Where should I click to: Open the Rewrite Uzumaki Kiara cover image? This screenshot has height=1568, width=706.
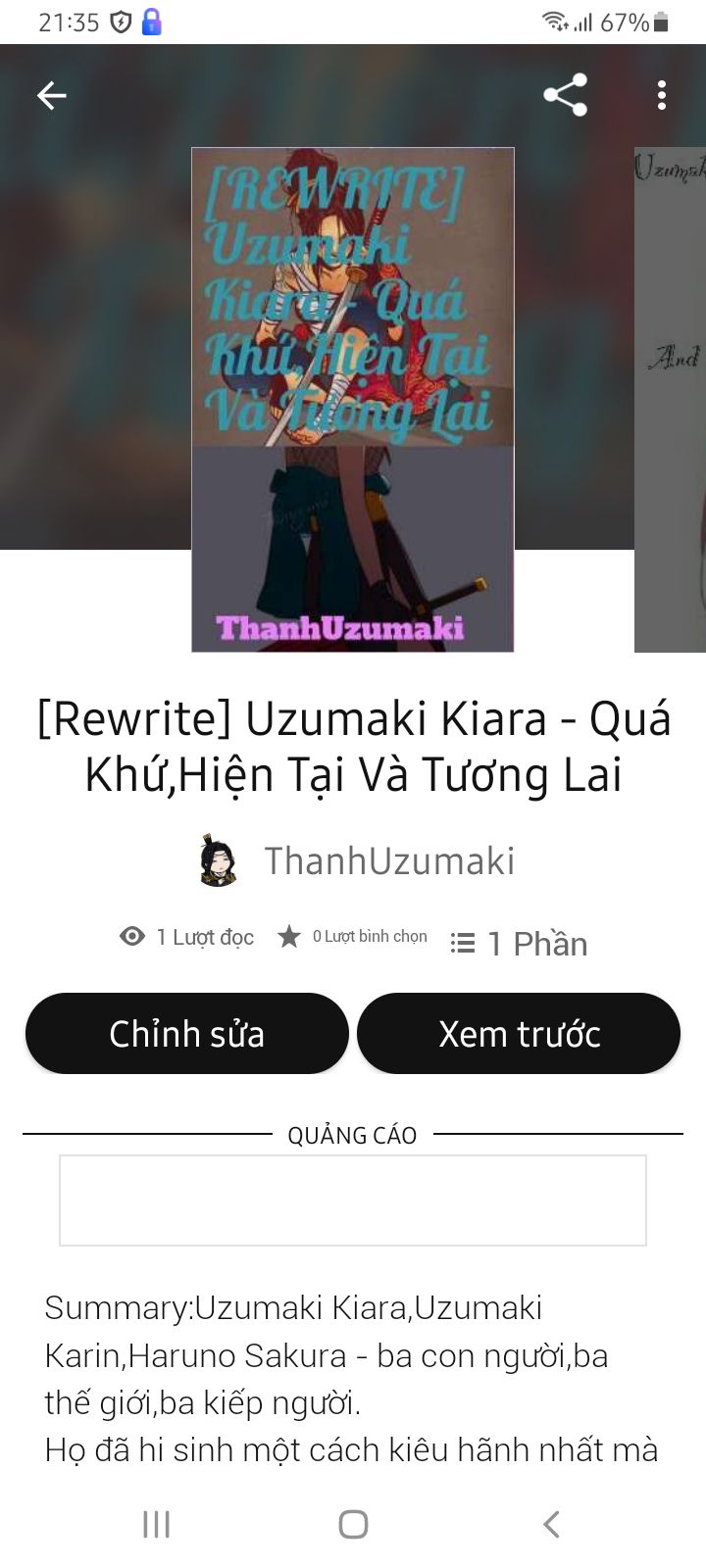(x=353, y=399)
